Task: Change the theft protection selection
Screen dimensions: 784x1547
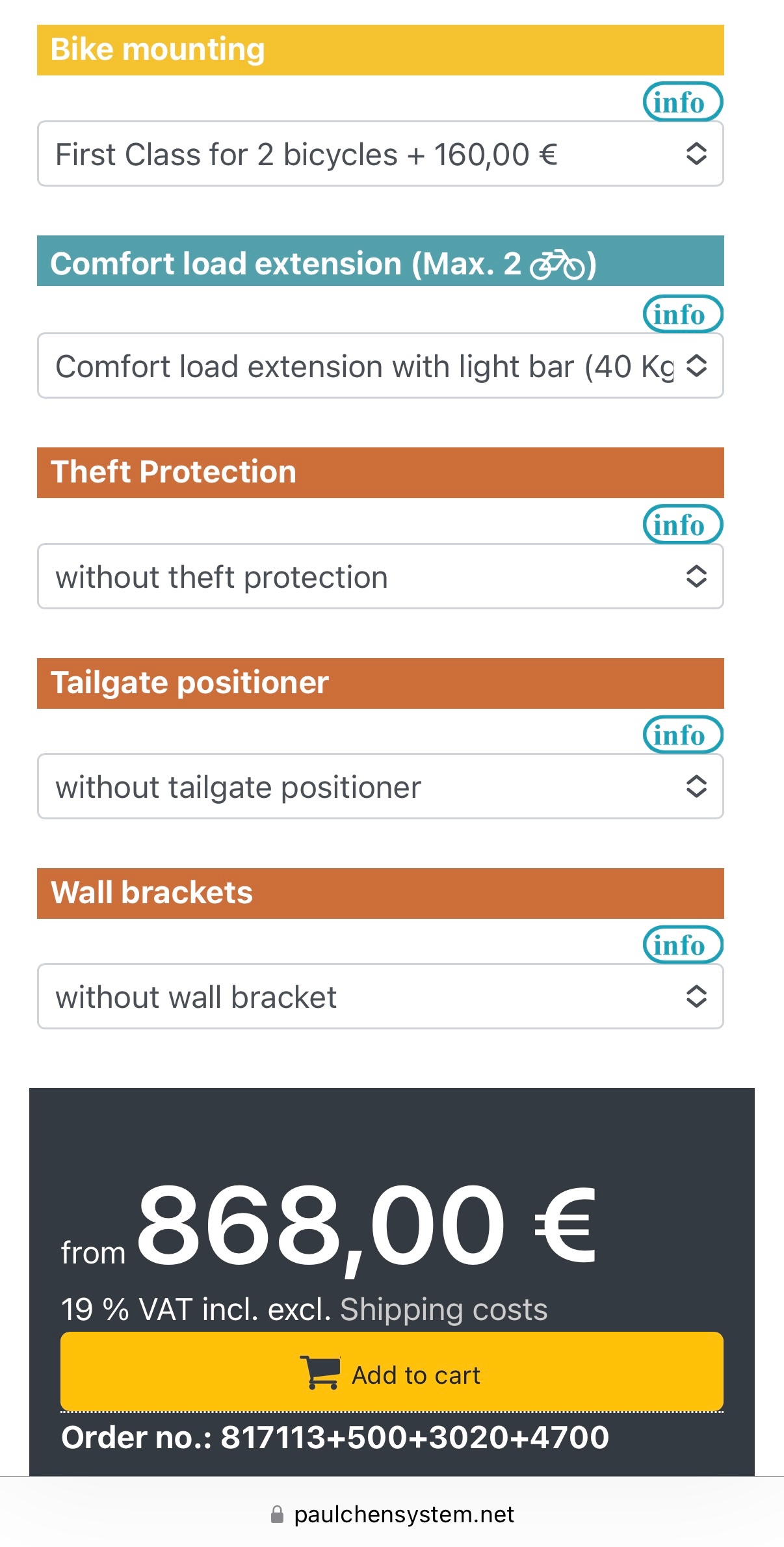Action: 380,577
